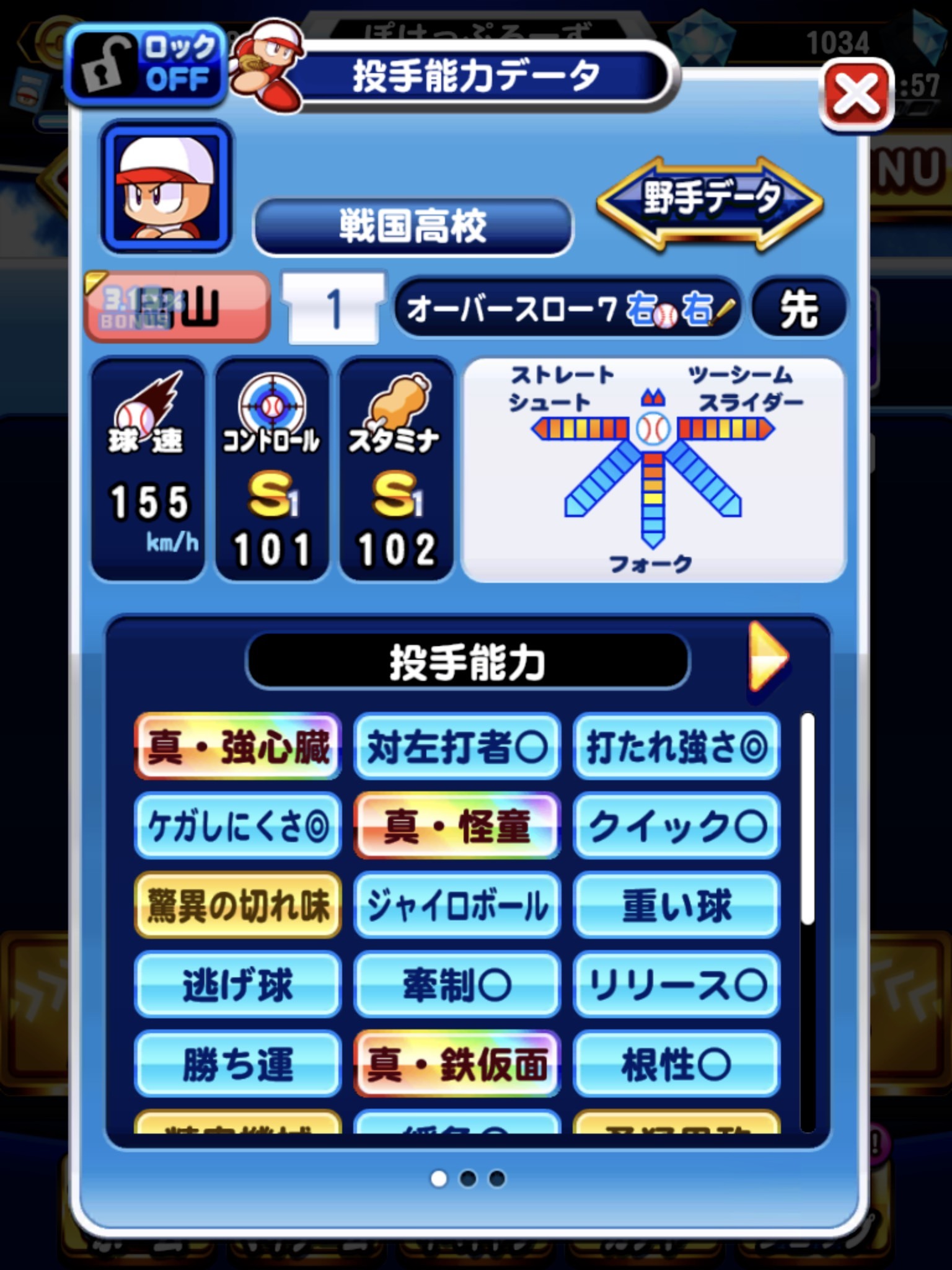Tap the 真・鉄仮面 ability
This screenshot has width=952, height=1270.
click(457, 1064)
